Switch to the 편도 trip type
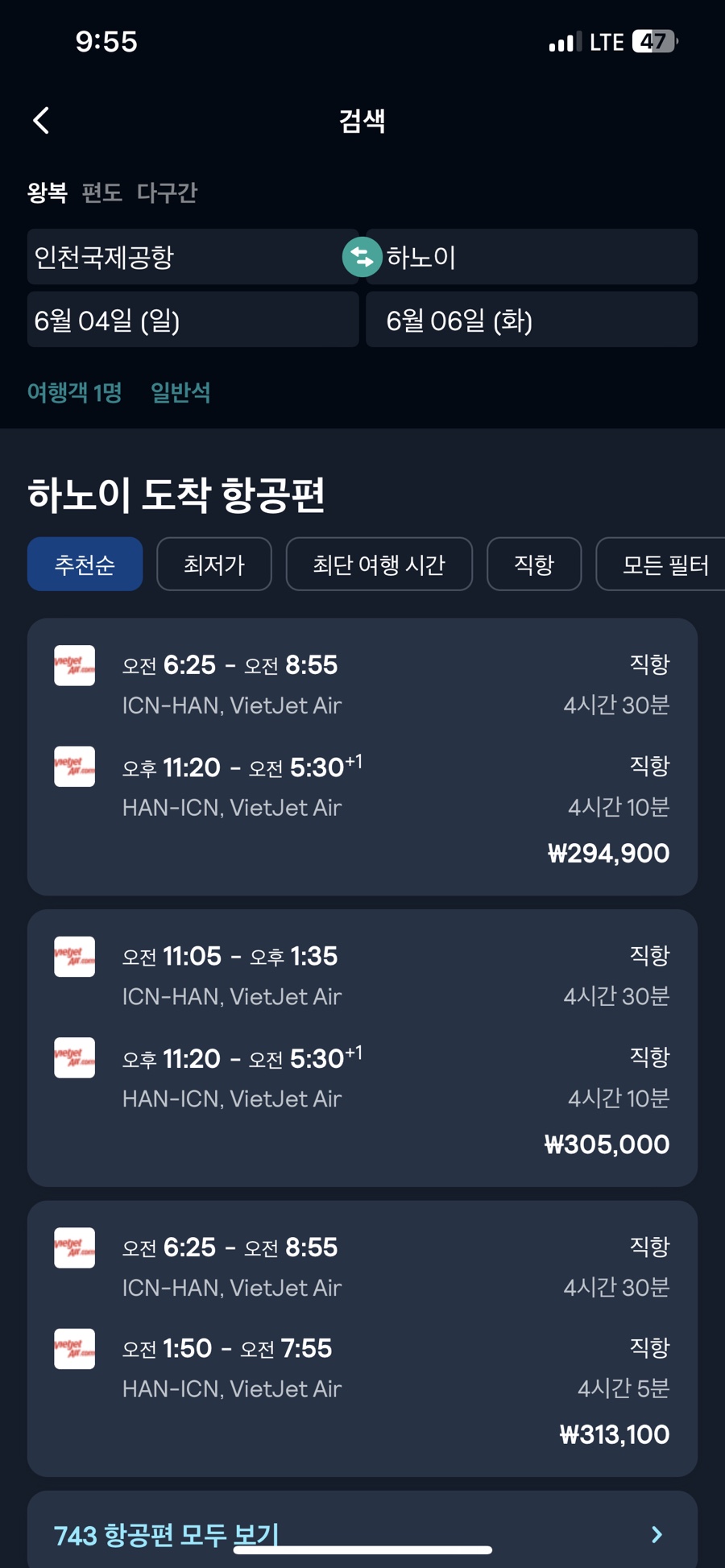The width and height of the screenshot is (725, 1568). click(x=101, y=193)
